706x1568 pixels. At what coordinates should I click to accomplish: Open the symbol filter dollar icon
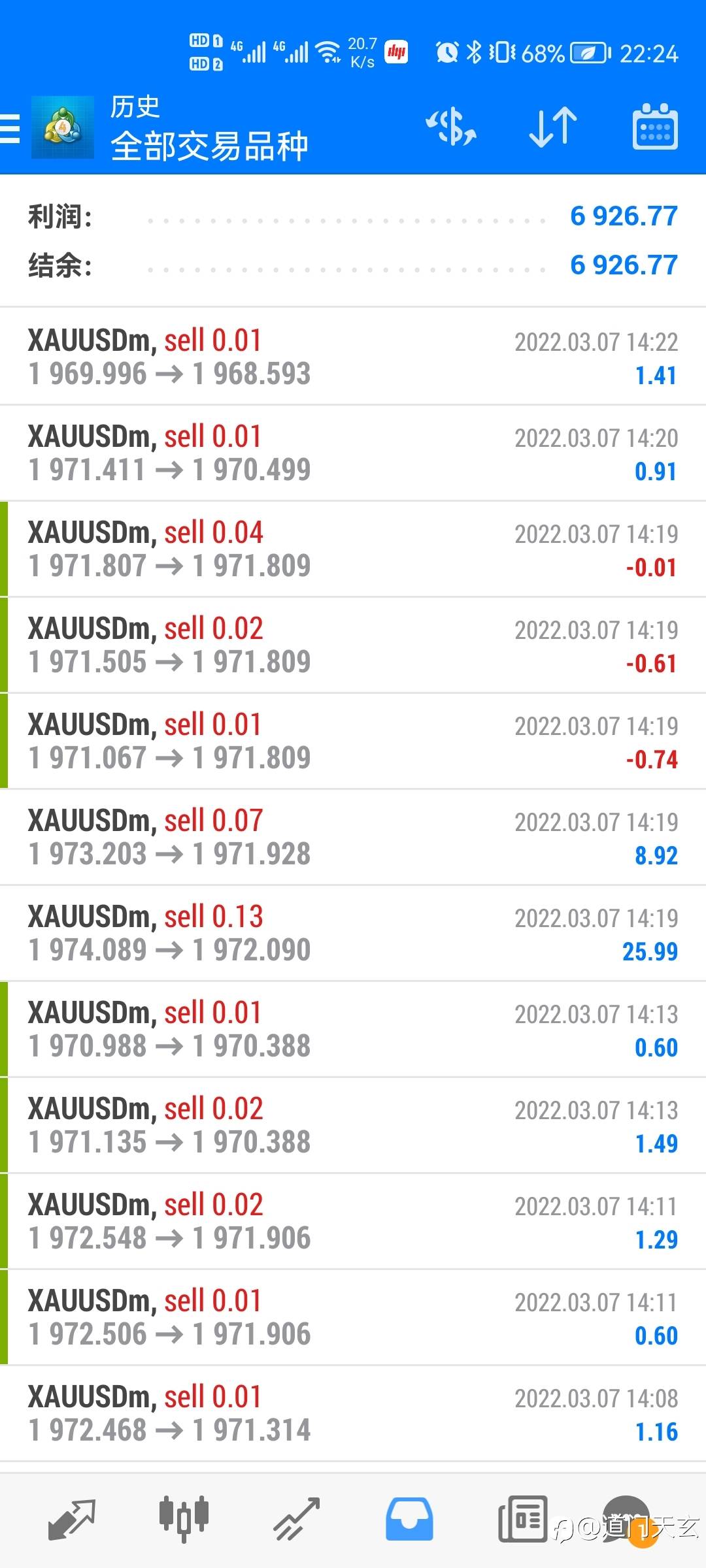click(x=451, y=127)
